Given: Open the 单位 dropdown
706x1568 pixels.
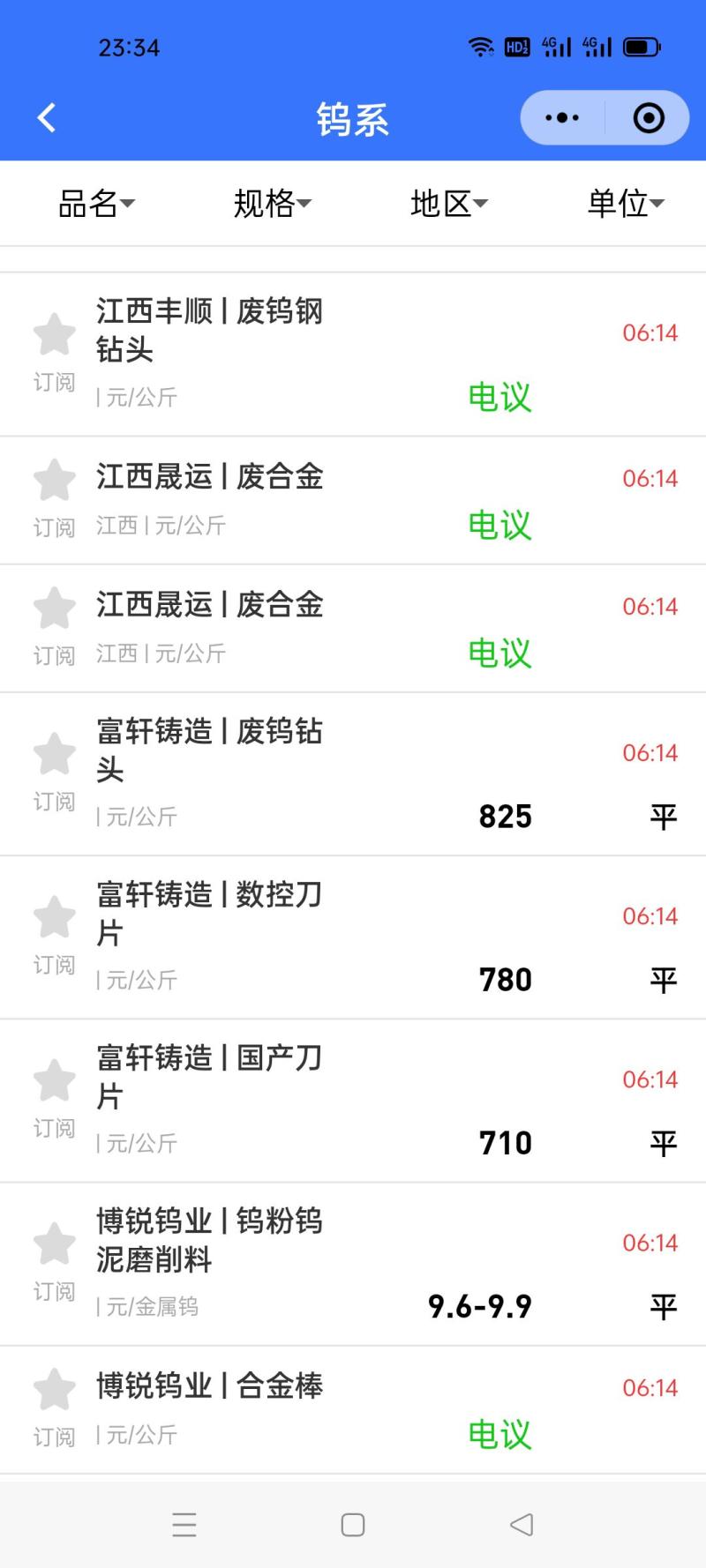Looking at the screenshot, I should coord(625,204).
